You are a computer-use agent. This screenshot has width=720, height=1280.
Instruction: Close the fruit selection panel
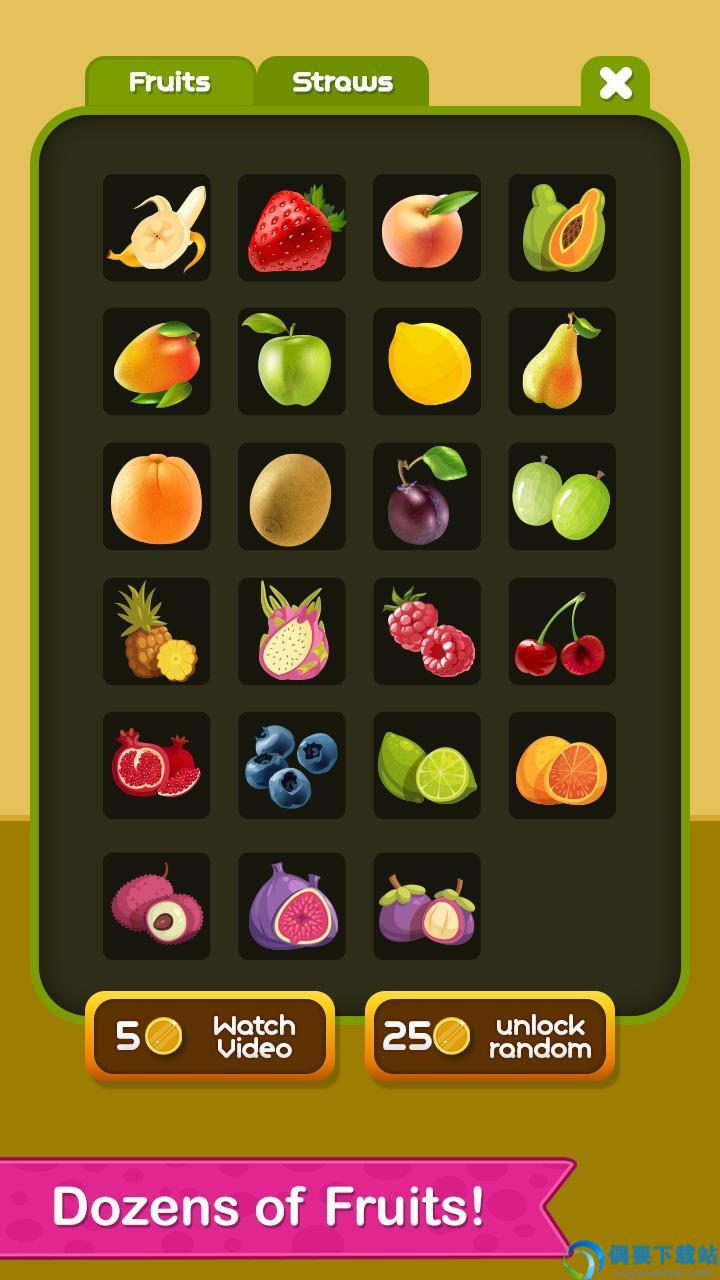[615, 84]
